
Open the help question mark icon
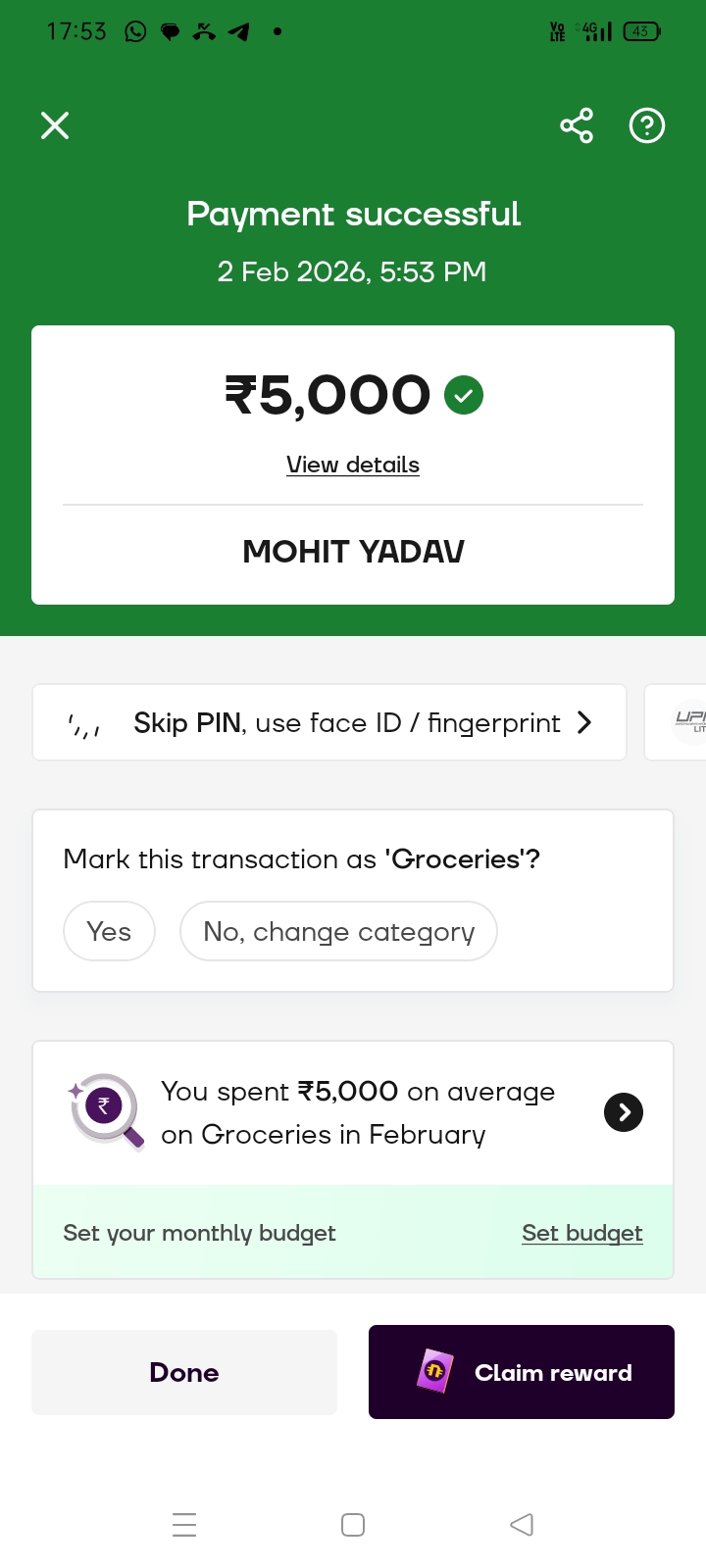click(647, 125)
